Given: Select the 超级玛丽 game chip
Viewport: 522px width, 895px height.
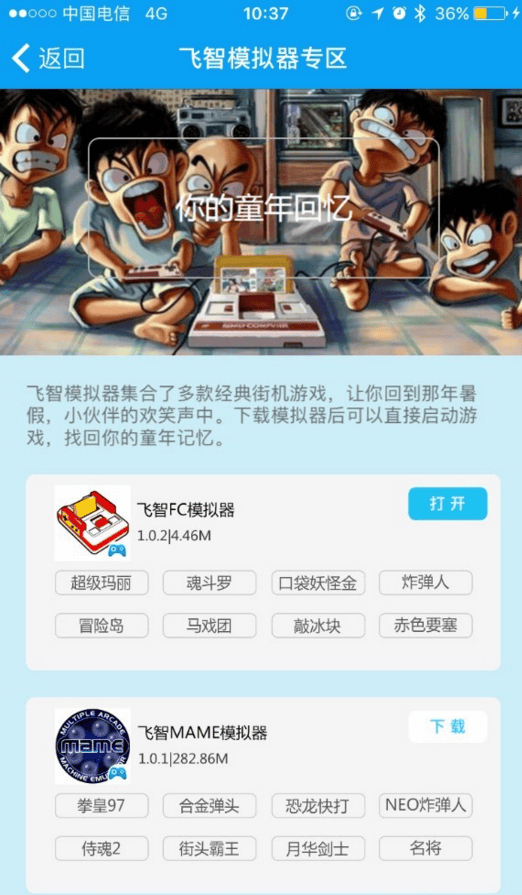Looking at the screenshot, I should click(x=102, y=583).
